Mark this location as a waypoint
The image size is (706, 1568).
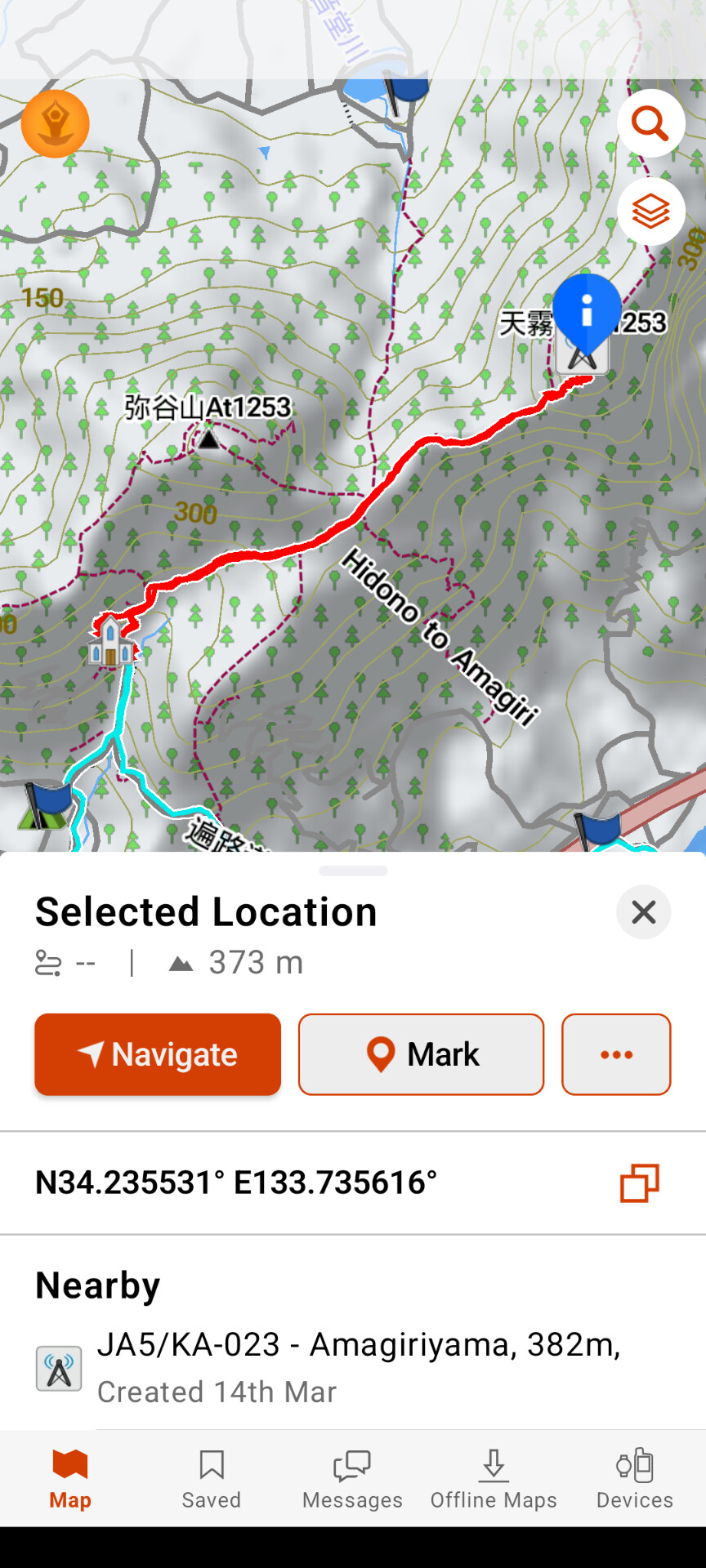pos(421,1054)
